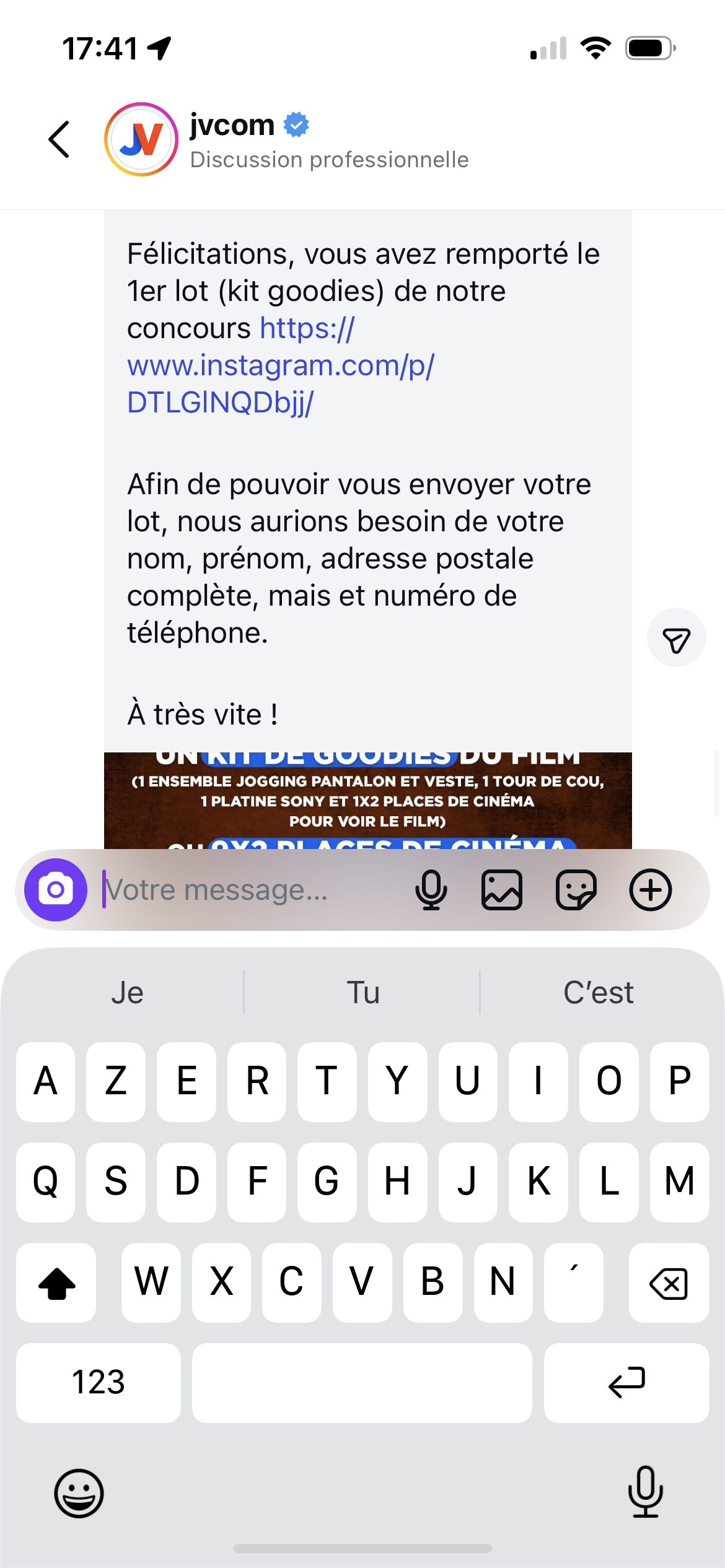Switch keyboard to 123 numbers
Viewport: 725px width, 1568px height.
point(99,1382)
